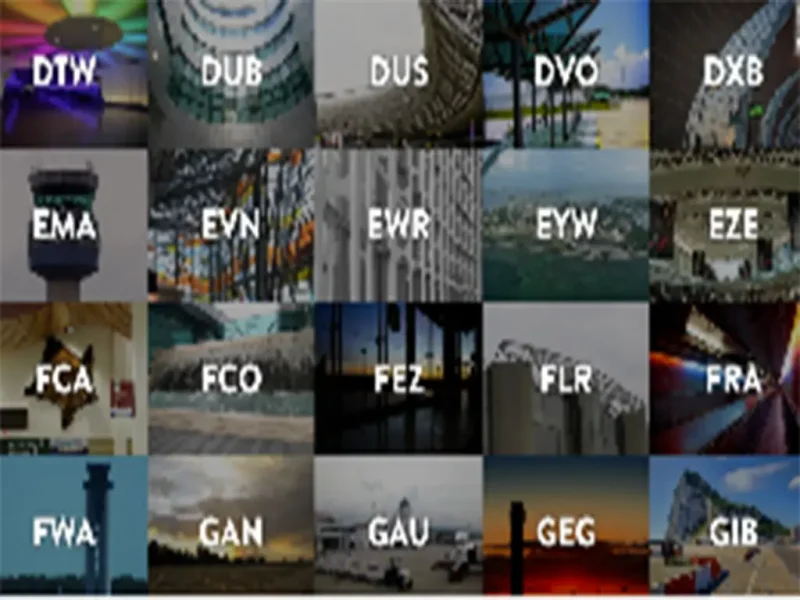Open the FRA airport tile
The image size is (800, 600).
(x=732, y=379)
